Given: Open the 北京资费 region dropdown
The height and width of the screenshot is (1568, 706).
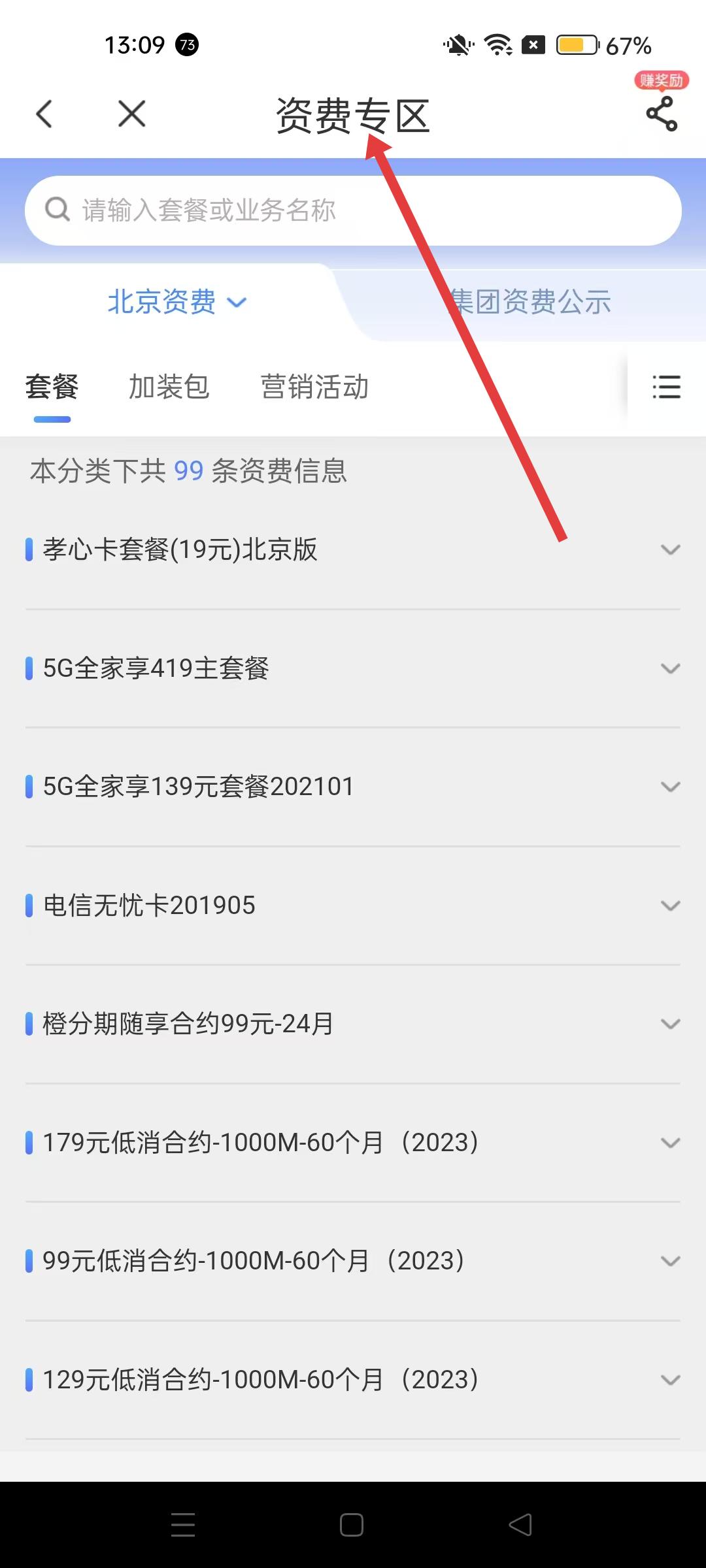Looking at the screenshot, I should (176, 302).
